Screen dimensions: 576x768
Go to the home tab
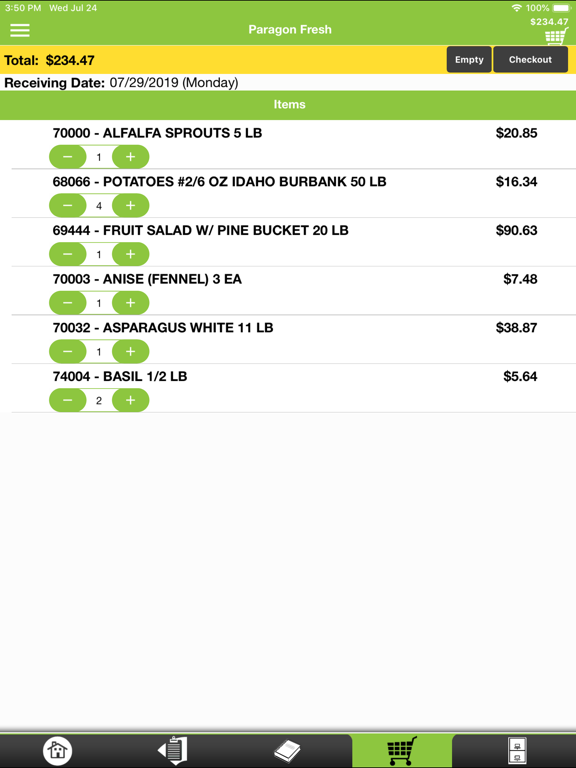tap(57, 750)
